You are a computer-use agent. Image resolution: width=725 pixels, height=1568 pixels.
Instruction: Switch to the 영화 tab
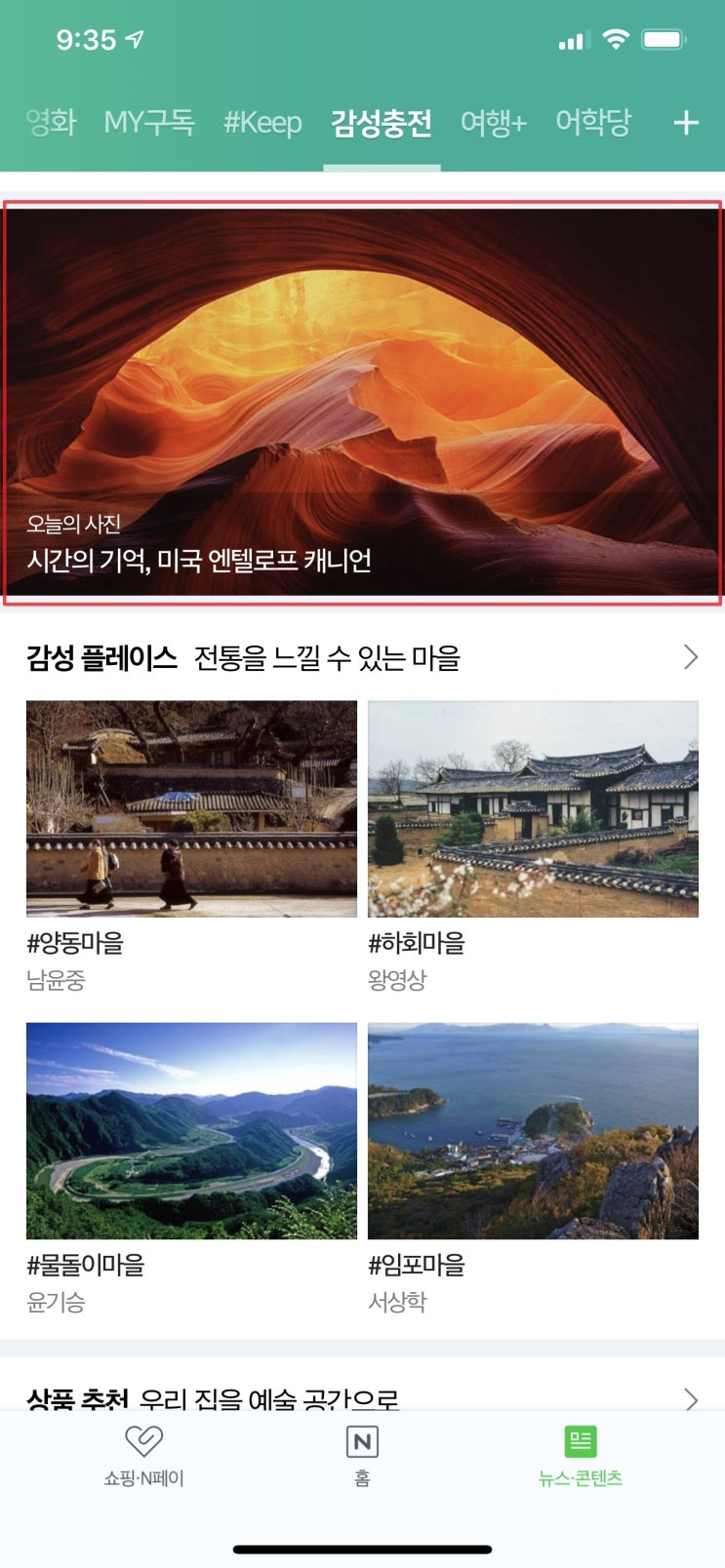(51, 122)
